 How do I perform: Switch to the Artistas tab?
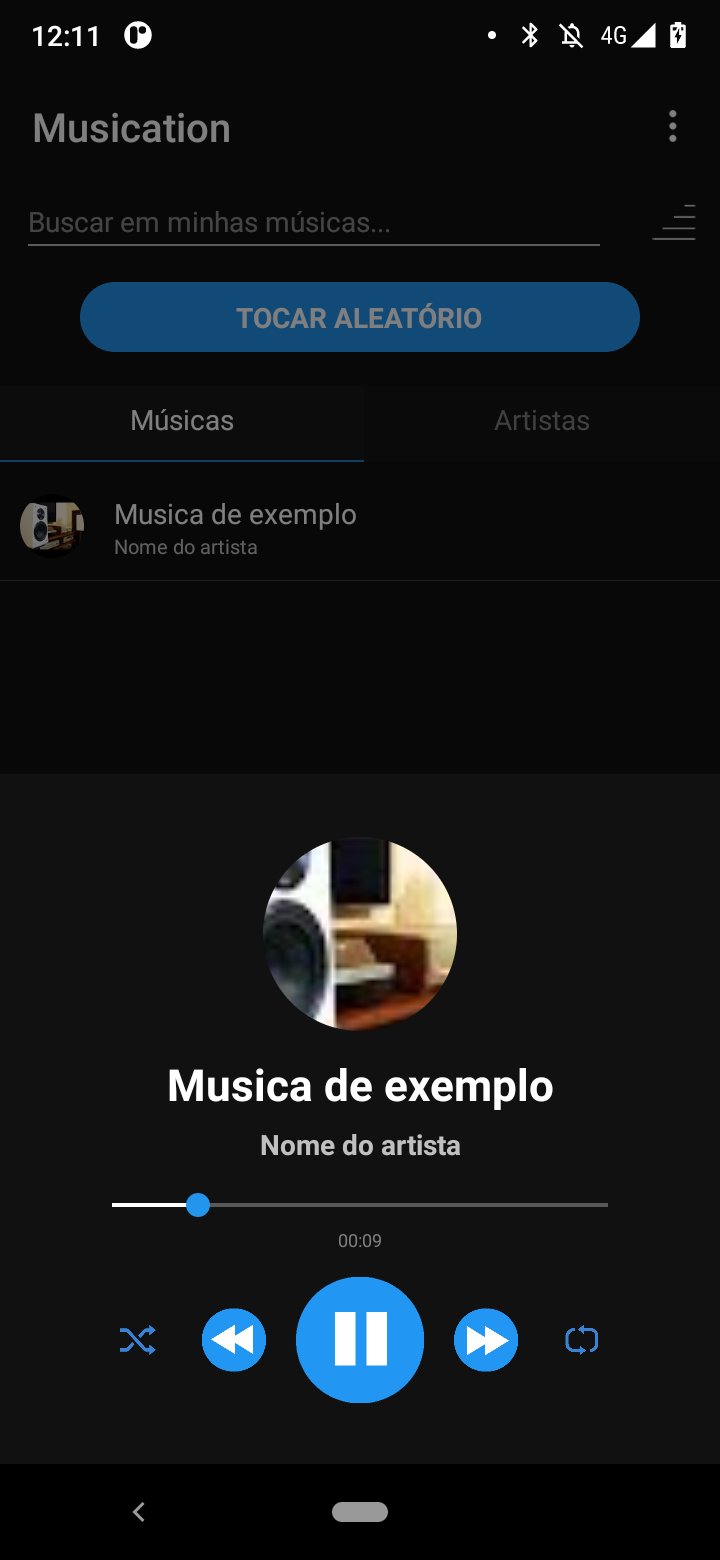[541, 420]
